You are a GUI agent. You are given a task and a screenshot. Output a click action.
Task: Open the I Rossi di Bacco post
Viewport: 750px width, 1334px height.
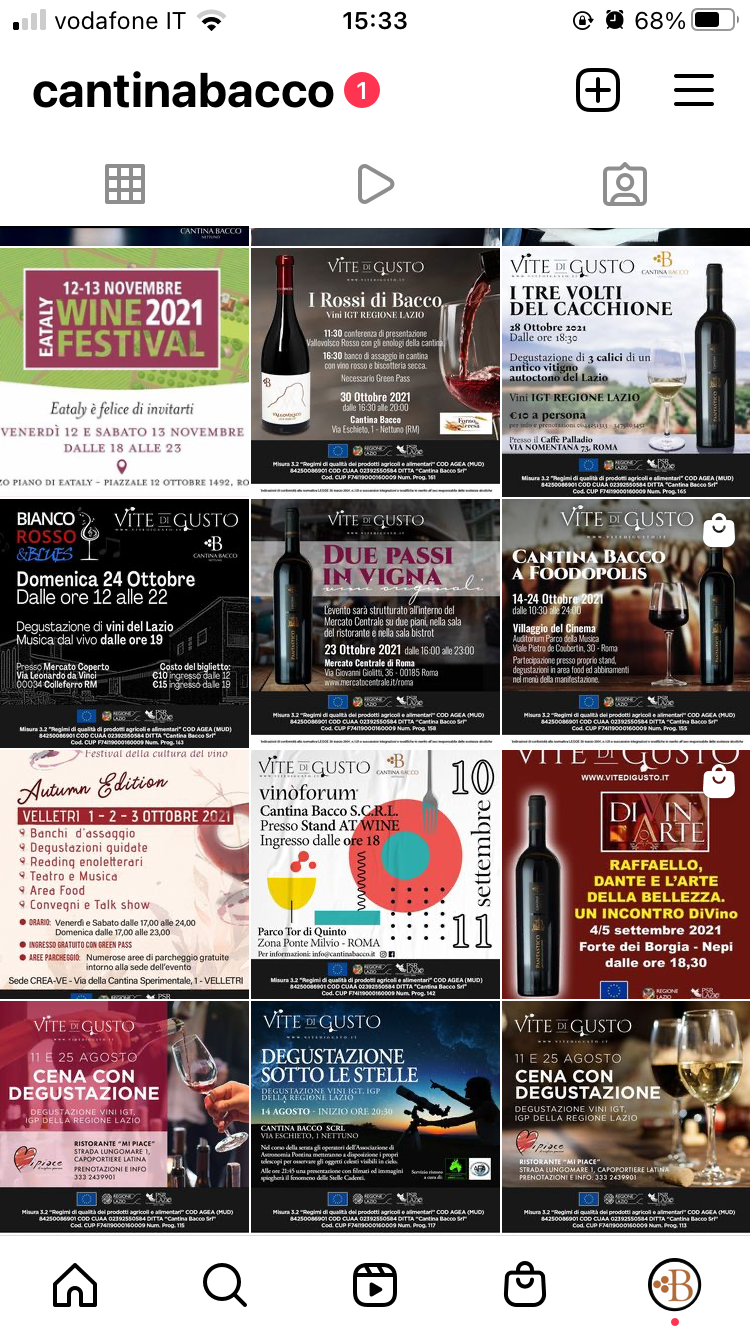click(375, 372)
